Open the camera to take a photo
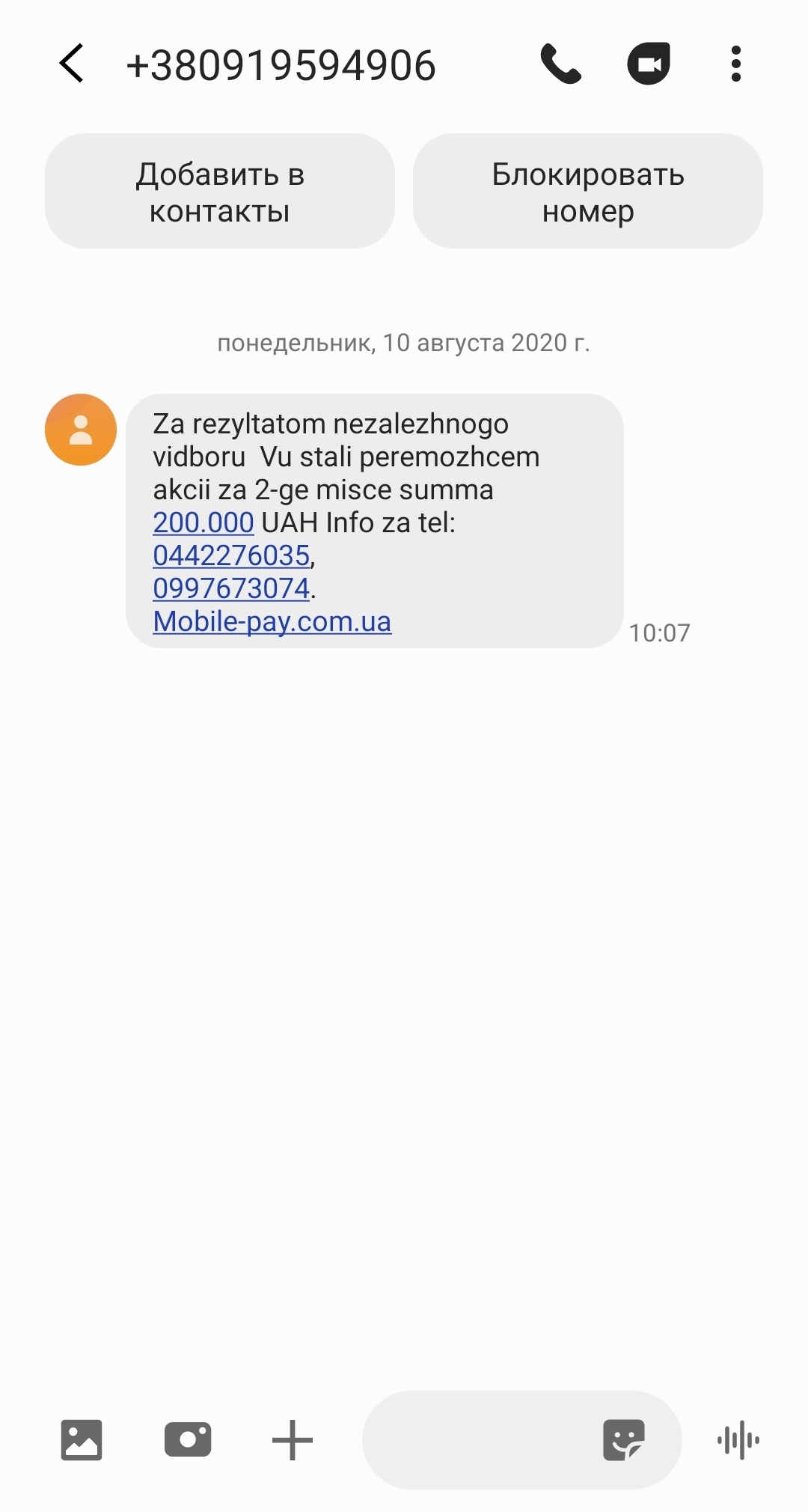Image resolution: width=808 pixels, height=1512 pixels. coord(187,1439)
